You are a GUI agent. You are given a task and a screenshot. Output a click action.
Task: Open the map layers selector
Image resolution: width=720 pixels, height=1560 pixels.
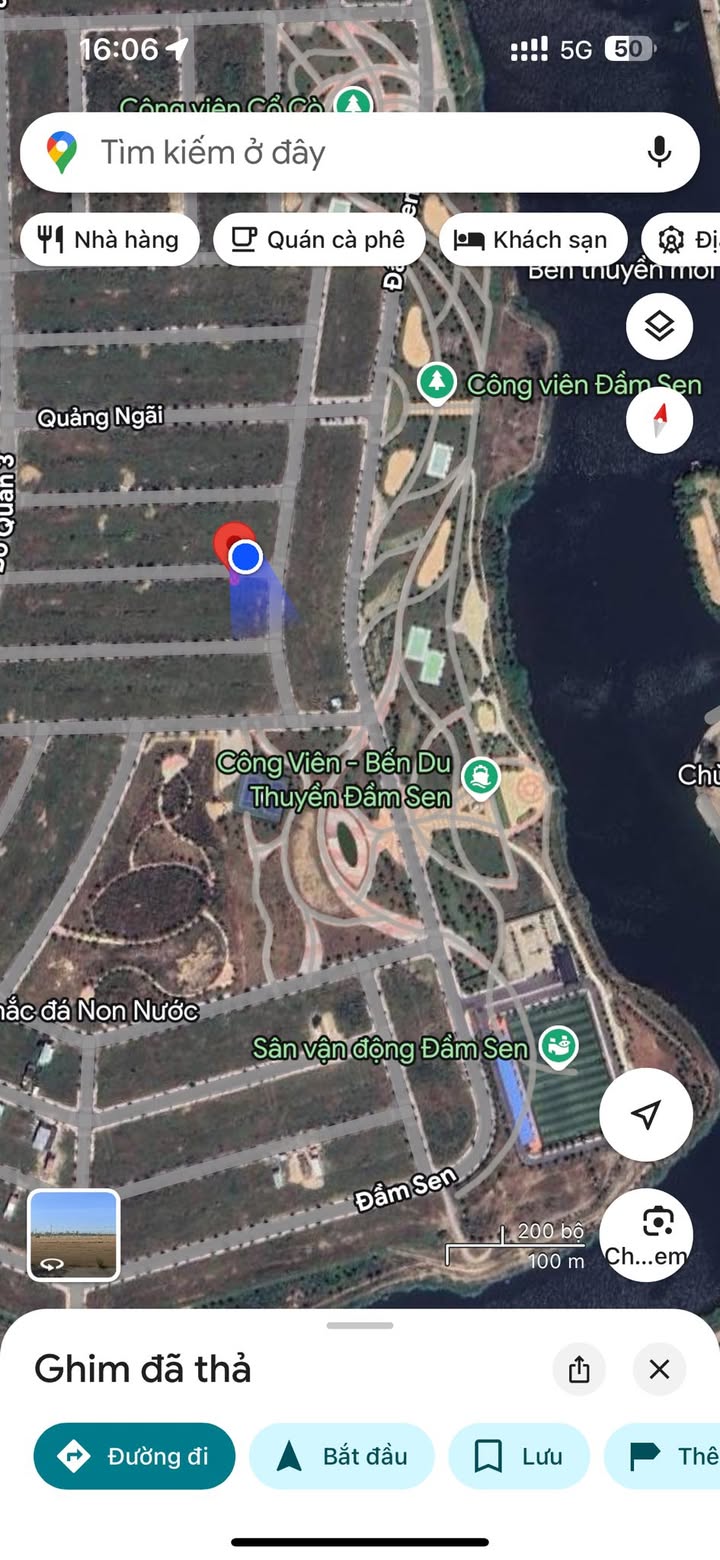pos(659,326)
